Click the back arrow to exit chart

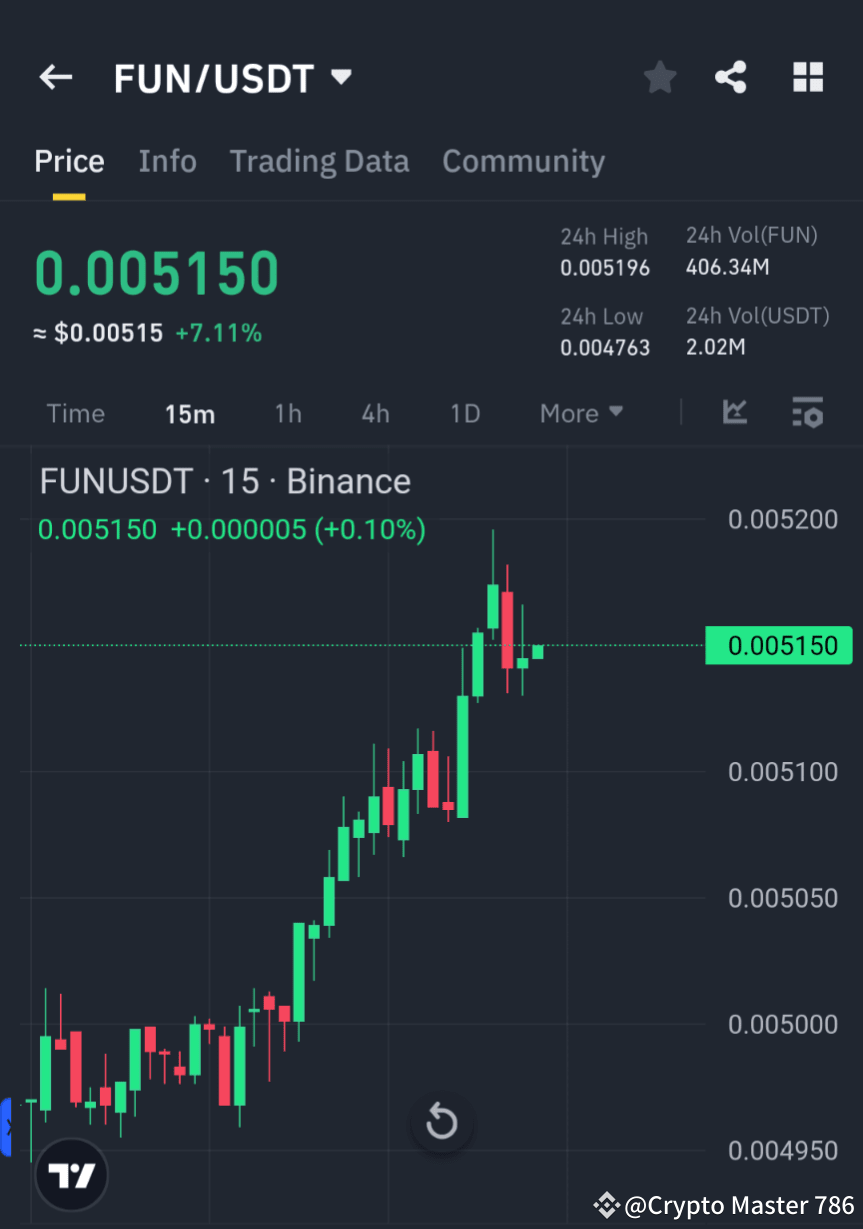click(55, 77)
